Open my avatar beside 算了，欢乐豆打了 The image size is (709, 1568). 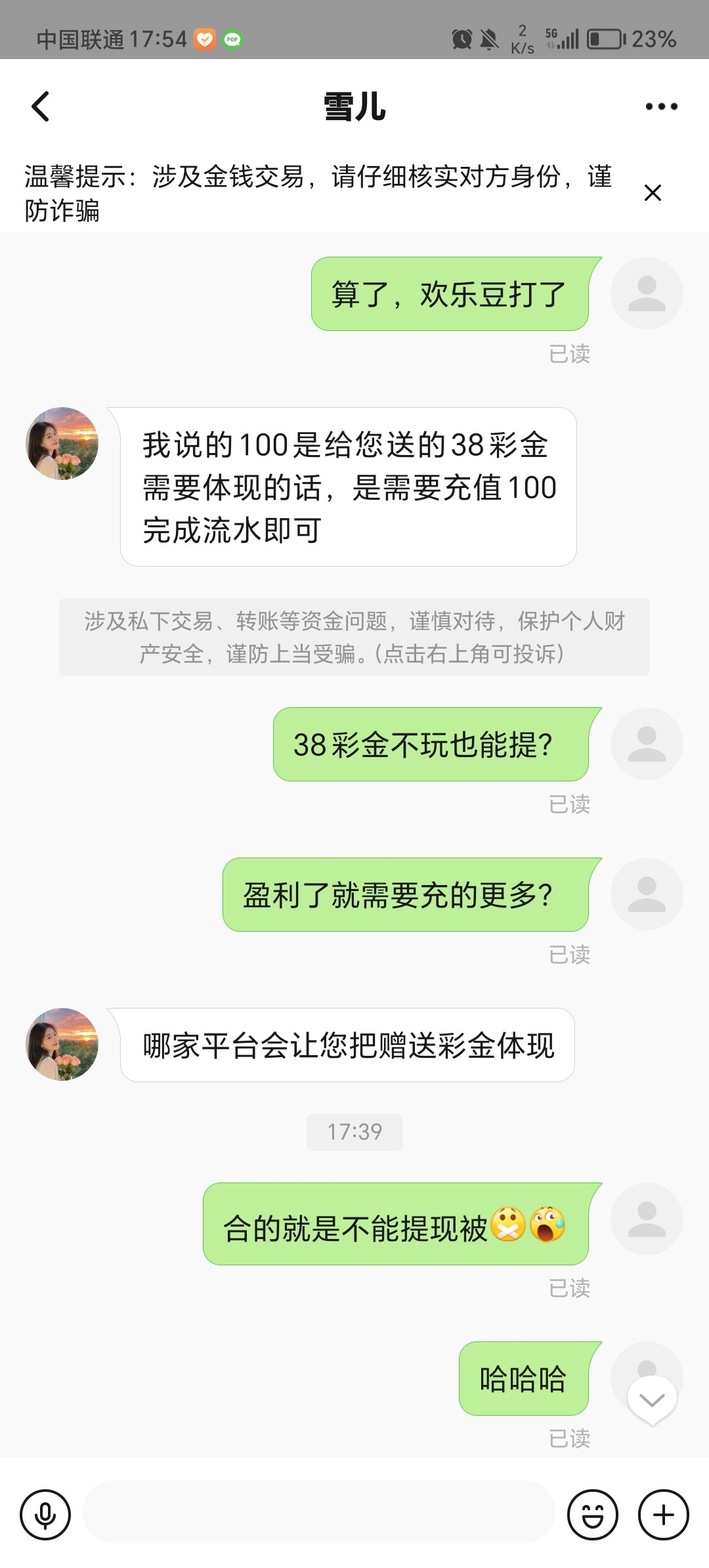pyautogui.click(x=647, y=294)
